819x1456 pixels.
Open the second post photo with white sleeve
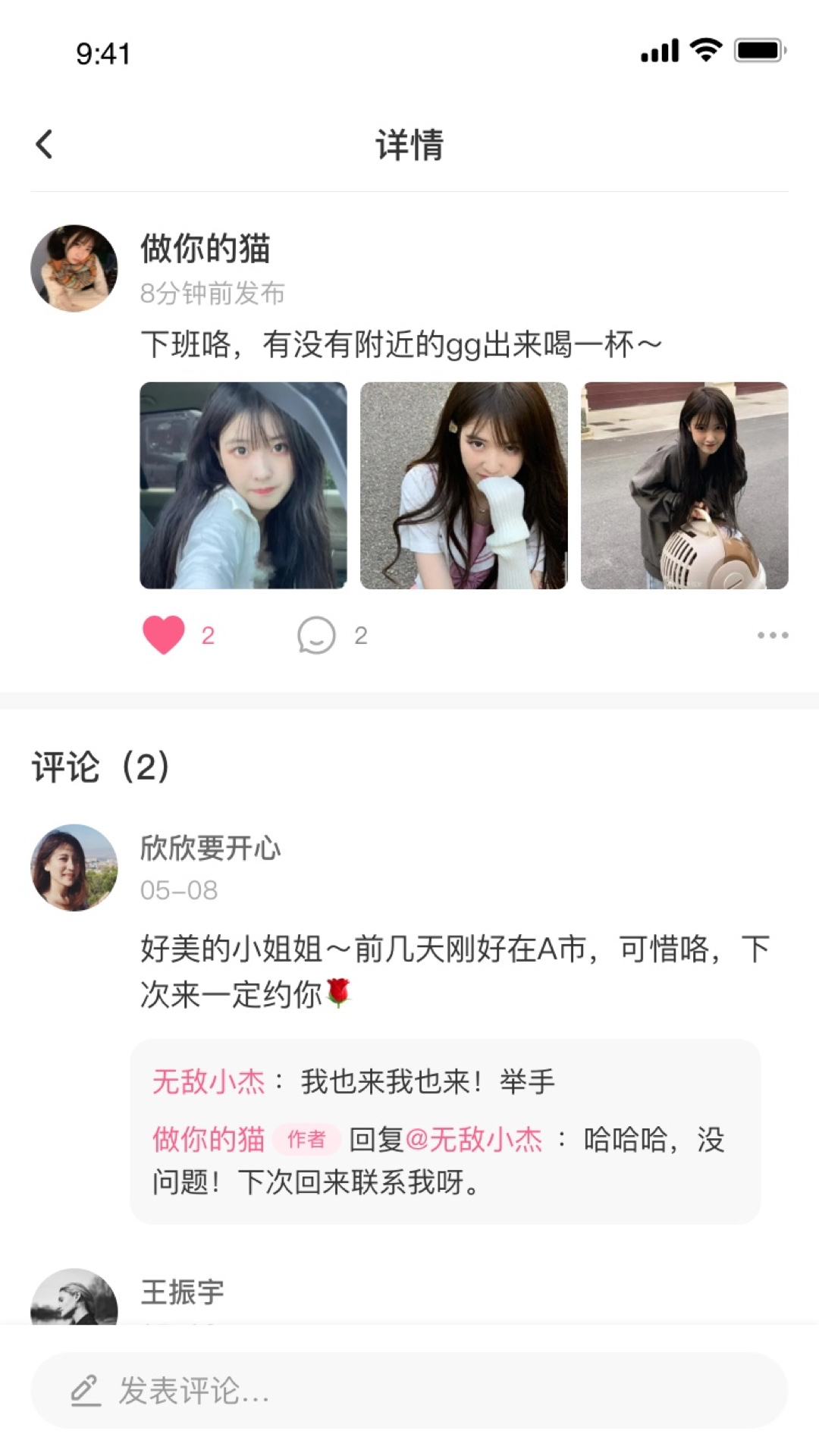pyautogui.click(x=463, y=485)
